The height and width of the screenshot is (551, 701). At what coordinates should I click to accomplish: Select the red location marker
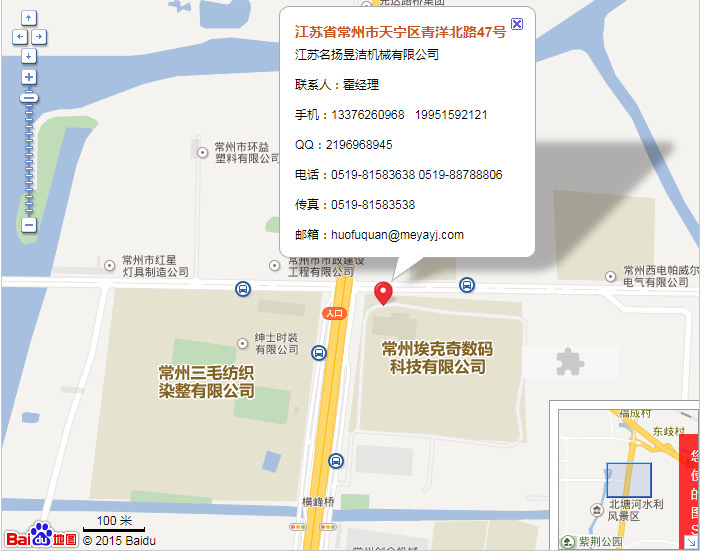point(383,292)
